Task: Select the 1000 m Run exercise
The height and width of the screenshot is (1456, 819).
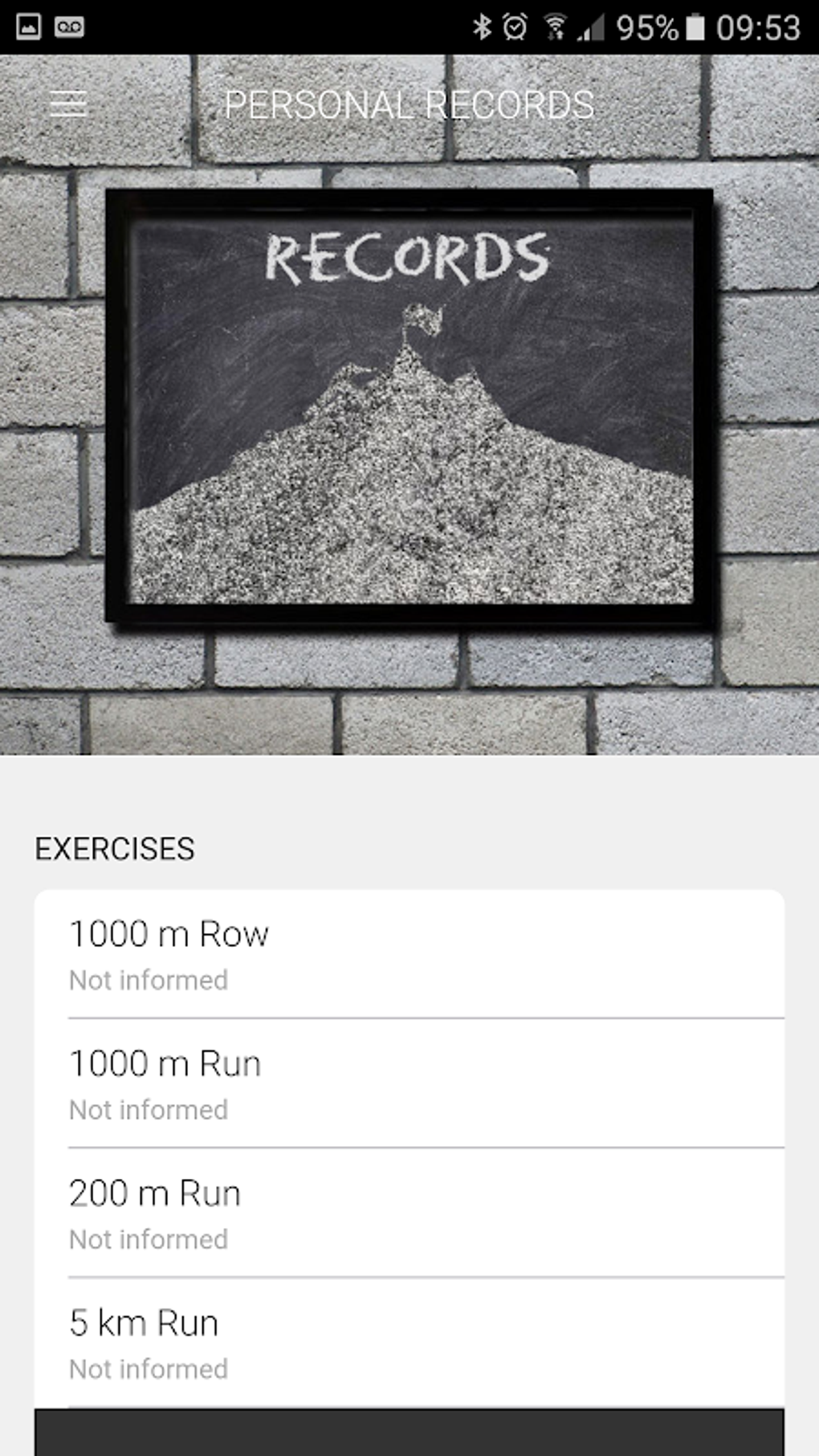Action: pyautogui.click(x=409, y=1083)
